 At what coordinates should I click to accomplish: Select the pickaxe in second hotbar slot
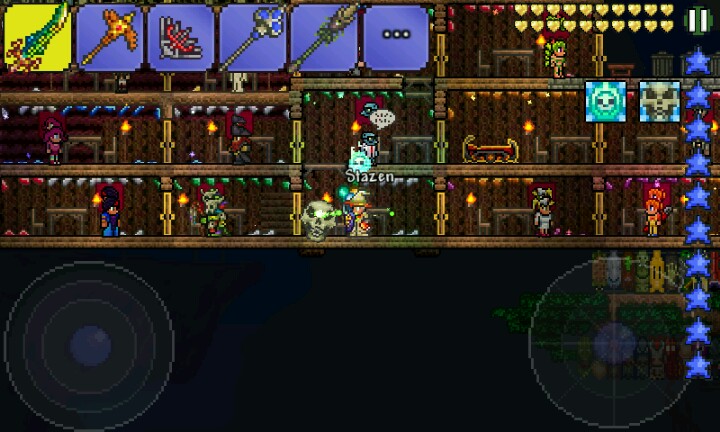(x=109, y=37)
